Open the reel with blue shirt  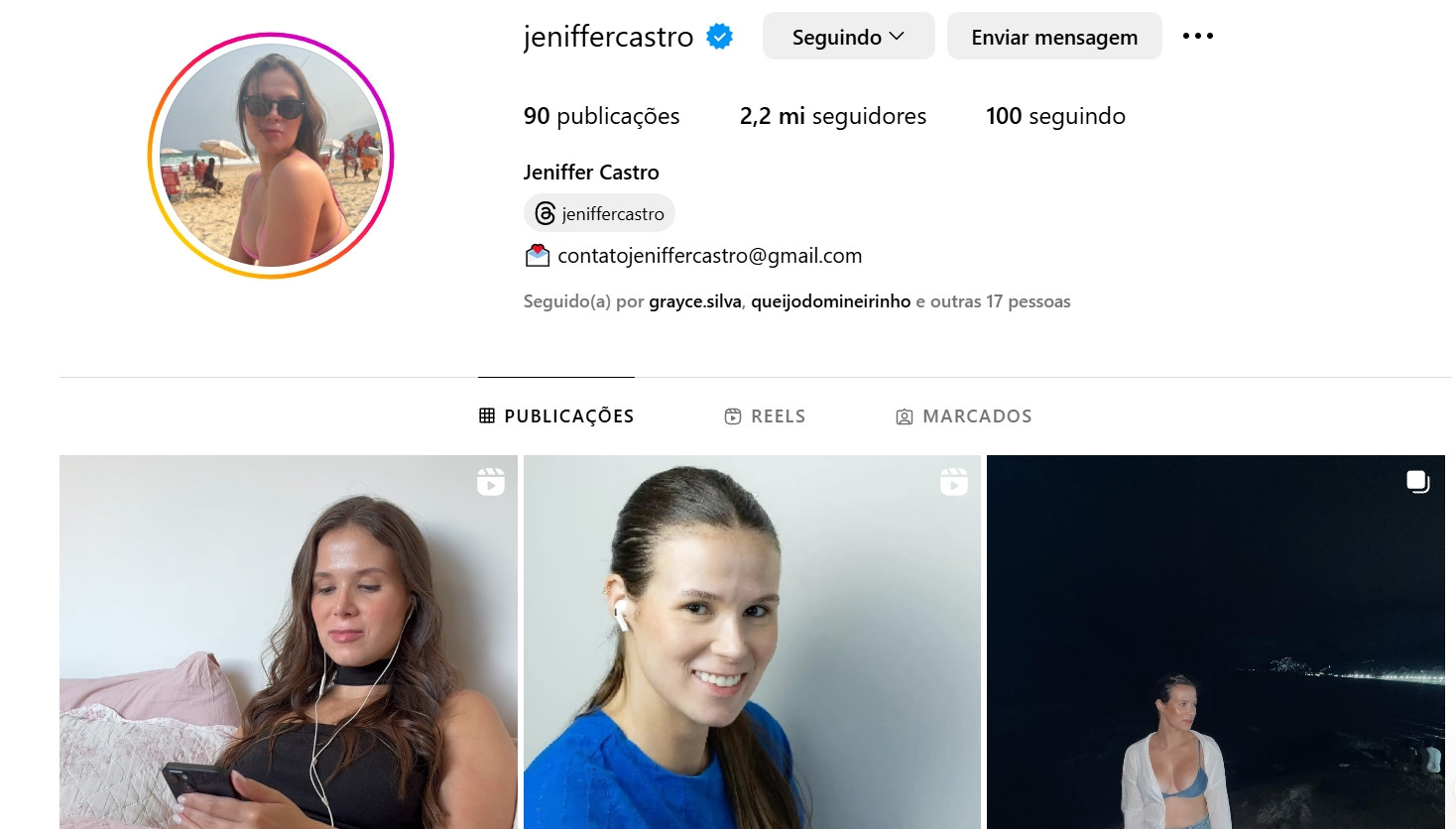click(751, 642)
